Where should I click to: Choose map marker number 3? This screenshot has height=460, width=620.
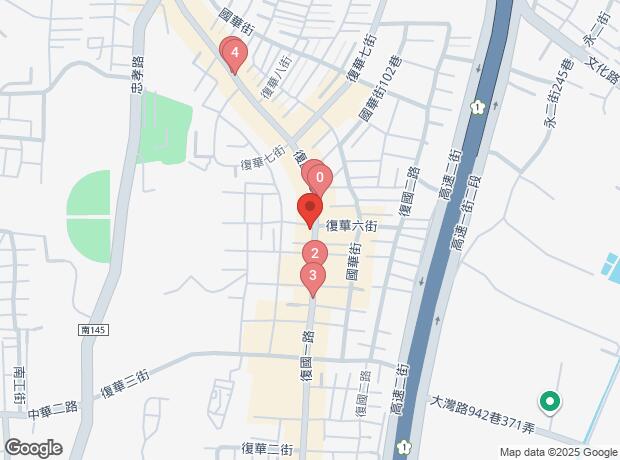pyautogui.click(x=313, y=277)
